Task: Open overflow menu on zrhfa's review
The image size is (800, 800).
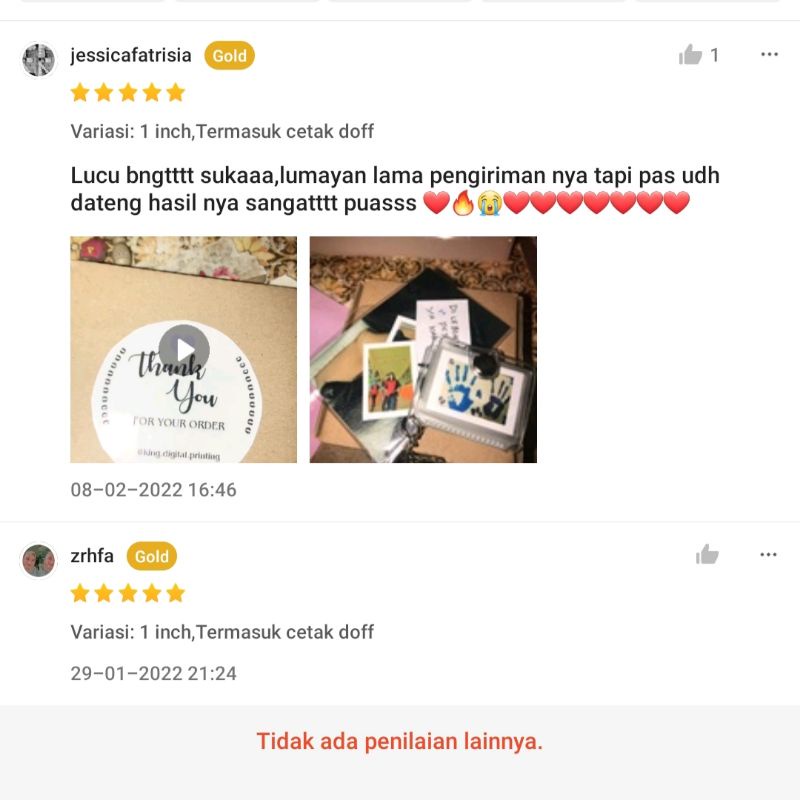Action: 769,555
